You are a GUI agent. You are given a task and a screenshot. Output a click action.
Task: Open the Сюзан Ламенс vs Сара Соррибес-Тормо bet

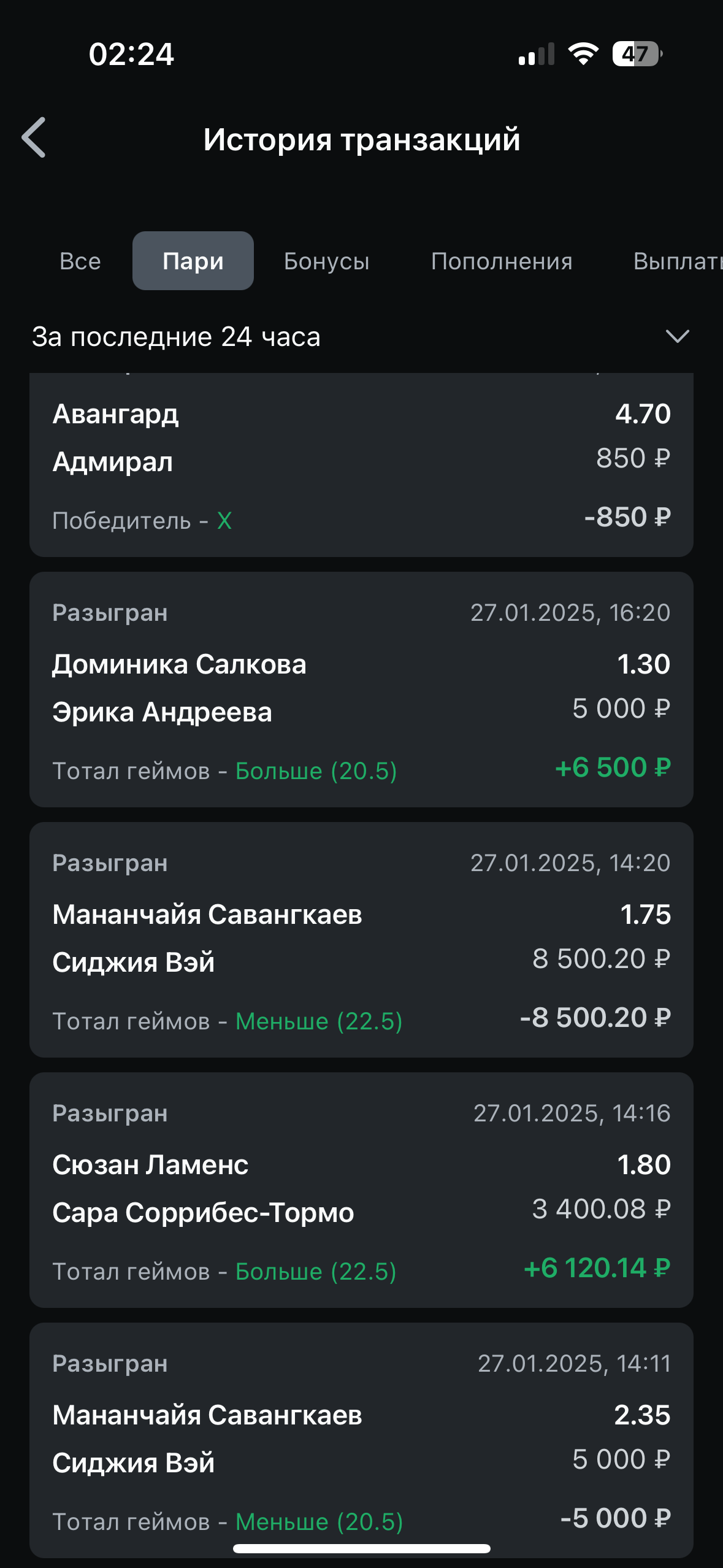361,1189
